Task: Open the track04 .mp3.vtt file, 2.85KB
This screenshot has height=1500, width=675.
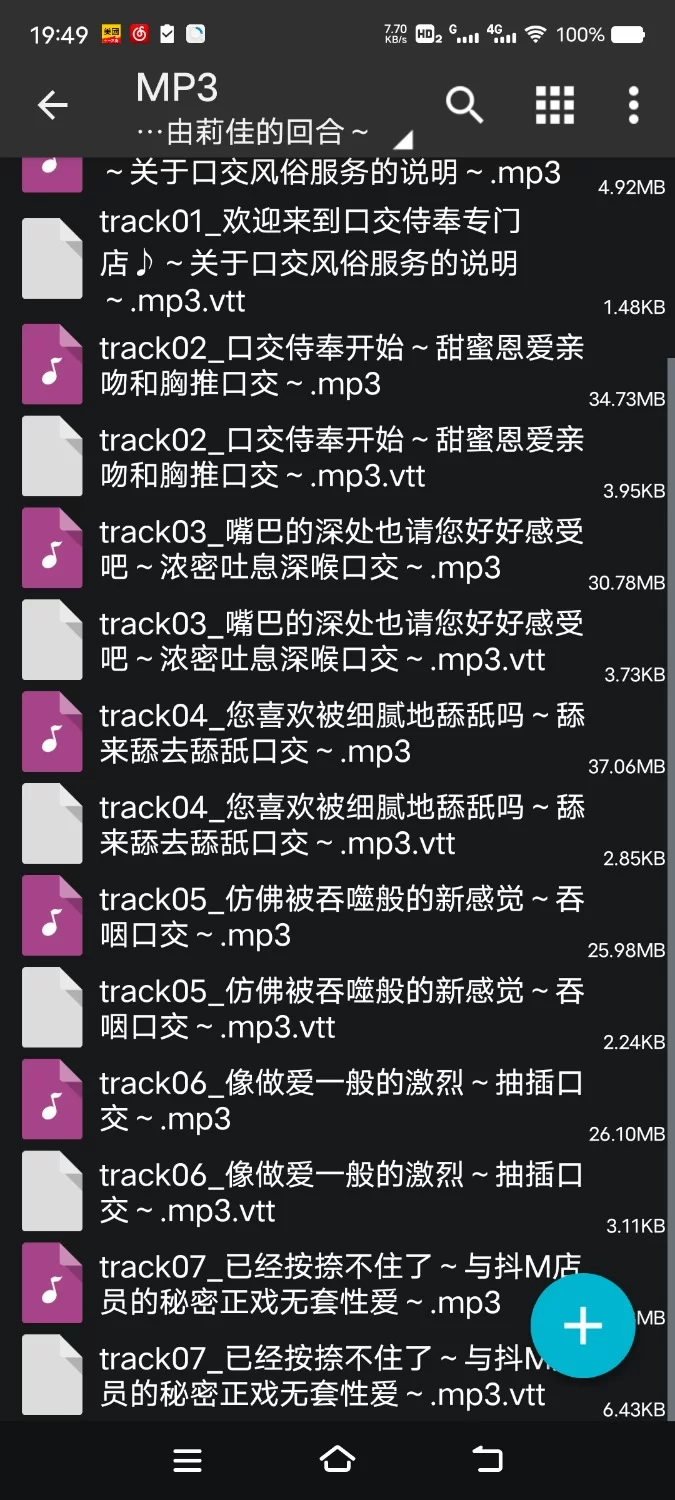Action: [340, 826]
